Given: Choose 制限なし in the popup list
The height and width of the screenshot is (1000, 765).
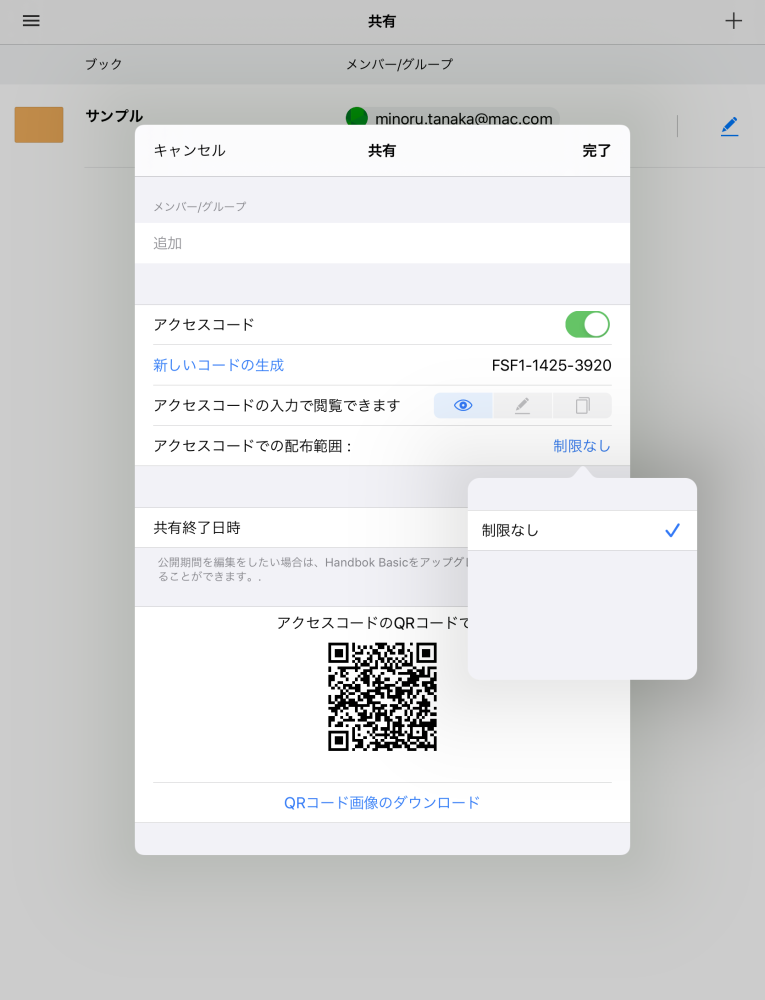Looking at the screenshot, I should [x=581, y=531].
